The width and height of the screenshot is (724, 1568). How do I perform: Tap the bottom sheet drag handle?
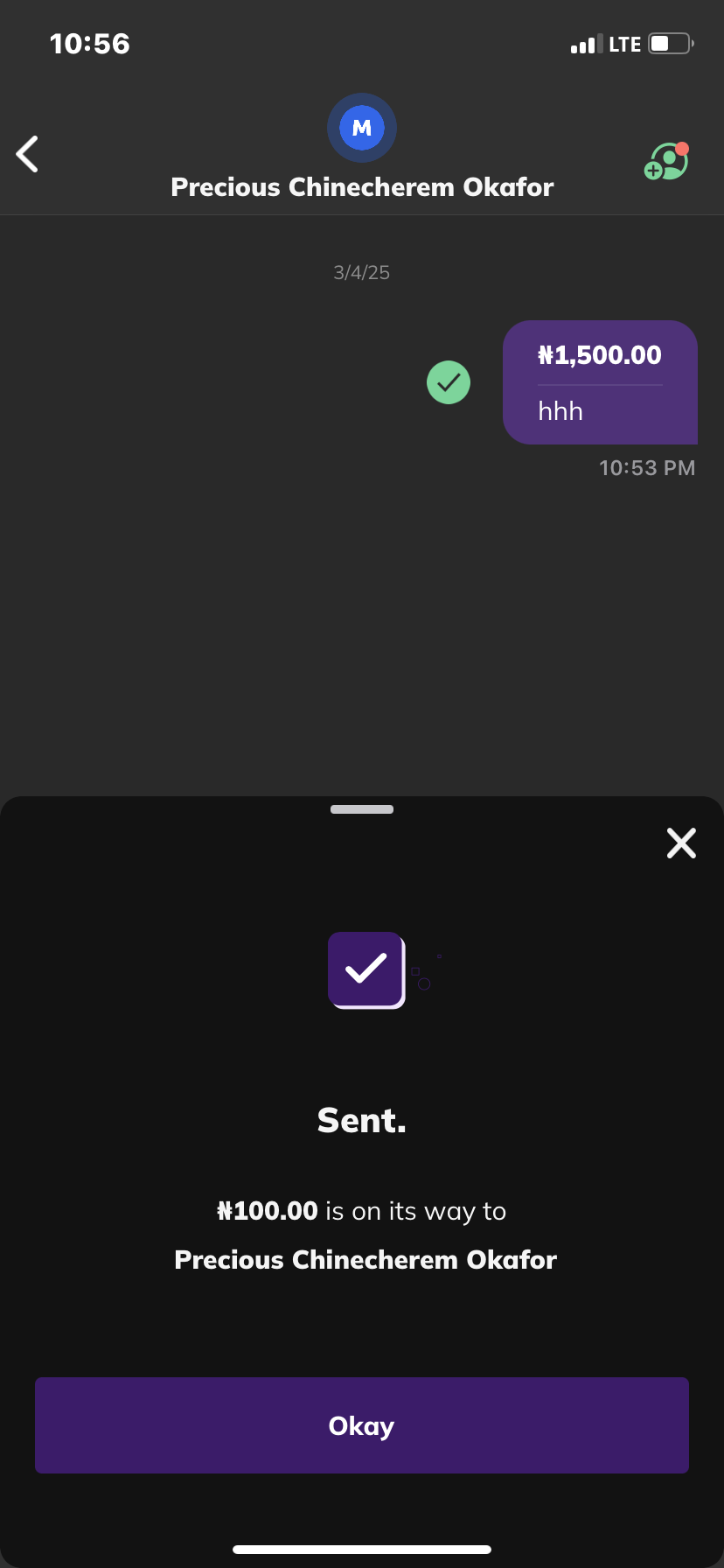click(362, 809)
